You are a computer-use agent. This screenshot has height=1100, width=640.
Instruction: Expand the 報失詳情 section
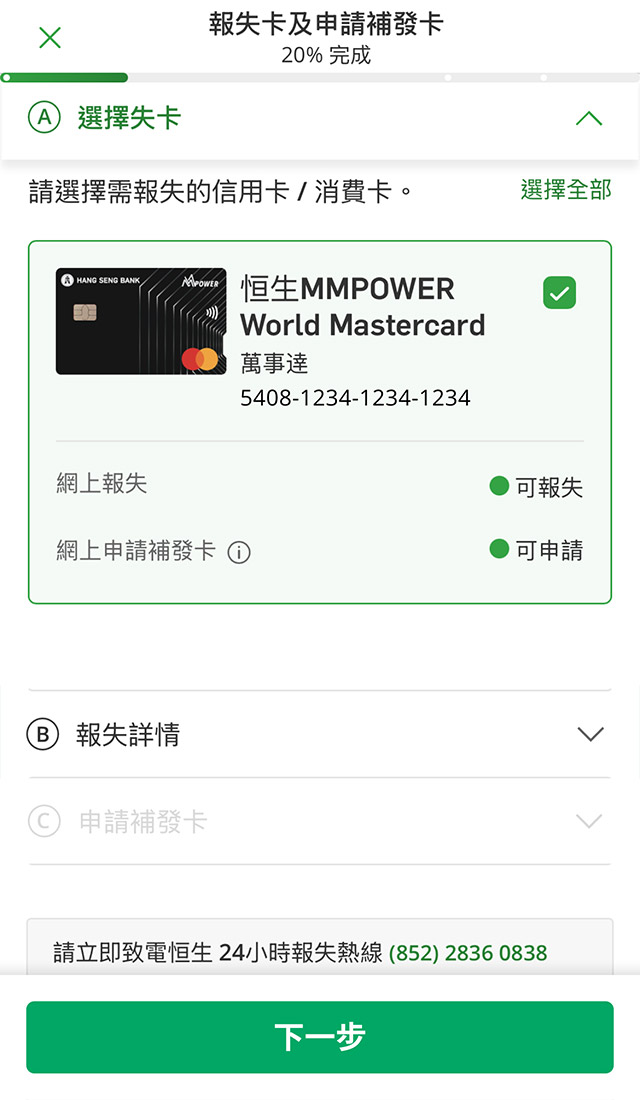[590, 735]
